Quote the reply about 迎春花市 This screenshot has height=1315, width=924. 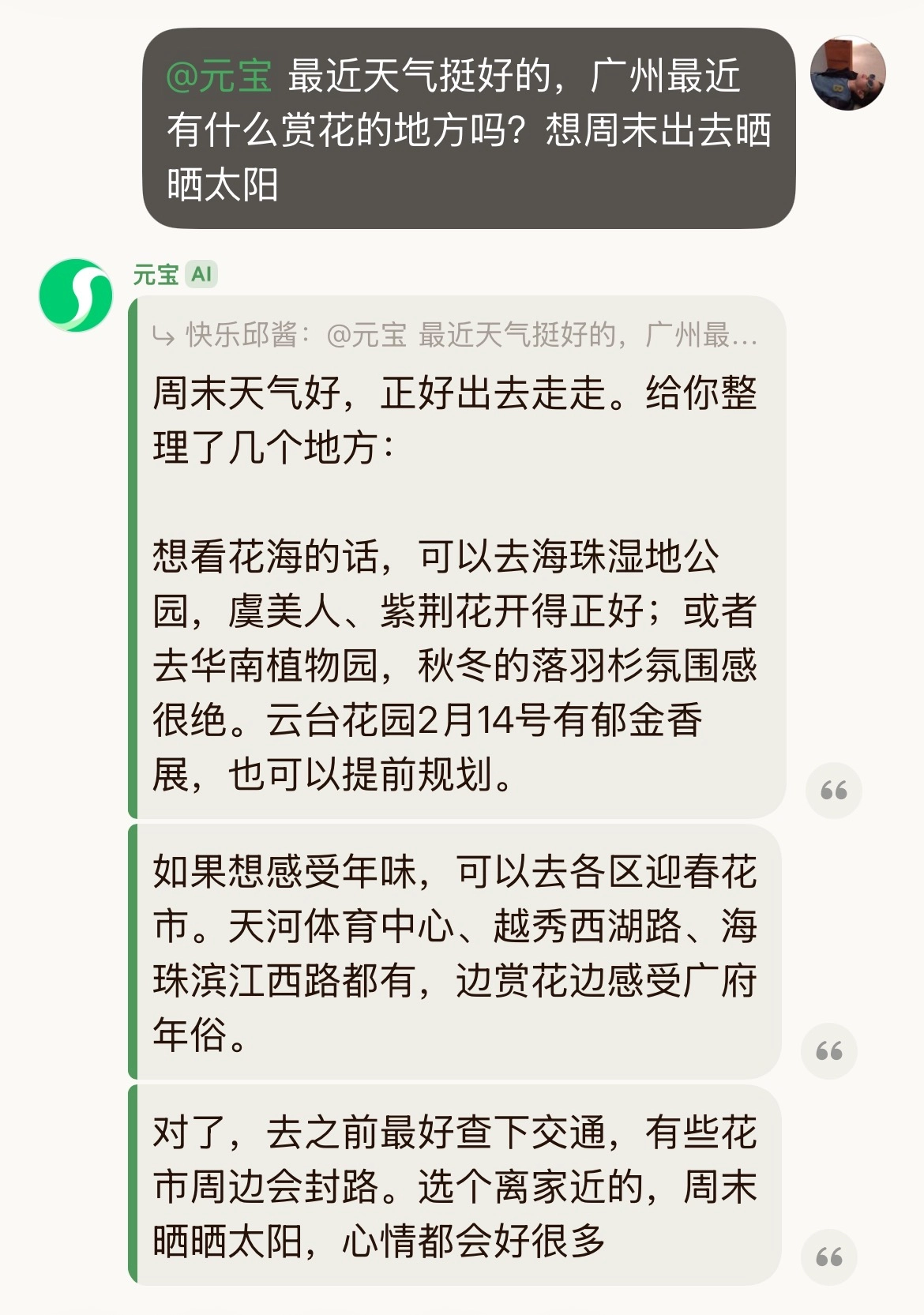click(x=828, y=1051)
